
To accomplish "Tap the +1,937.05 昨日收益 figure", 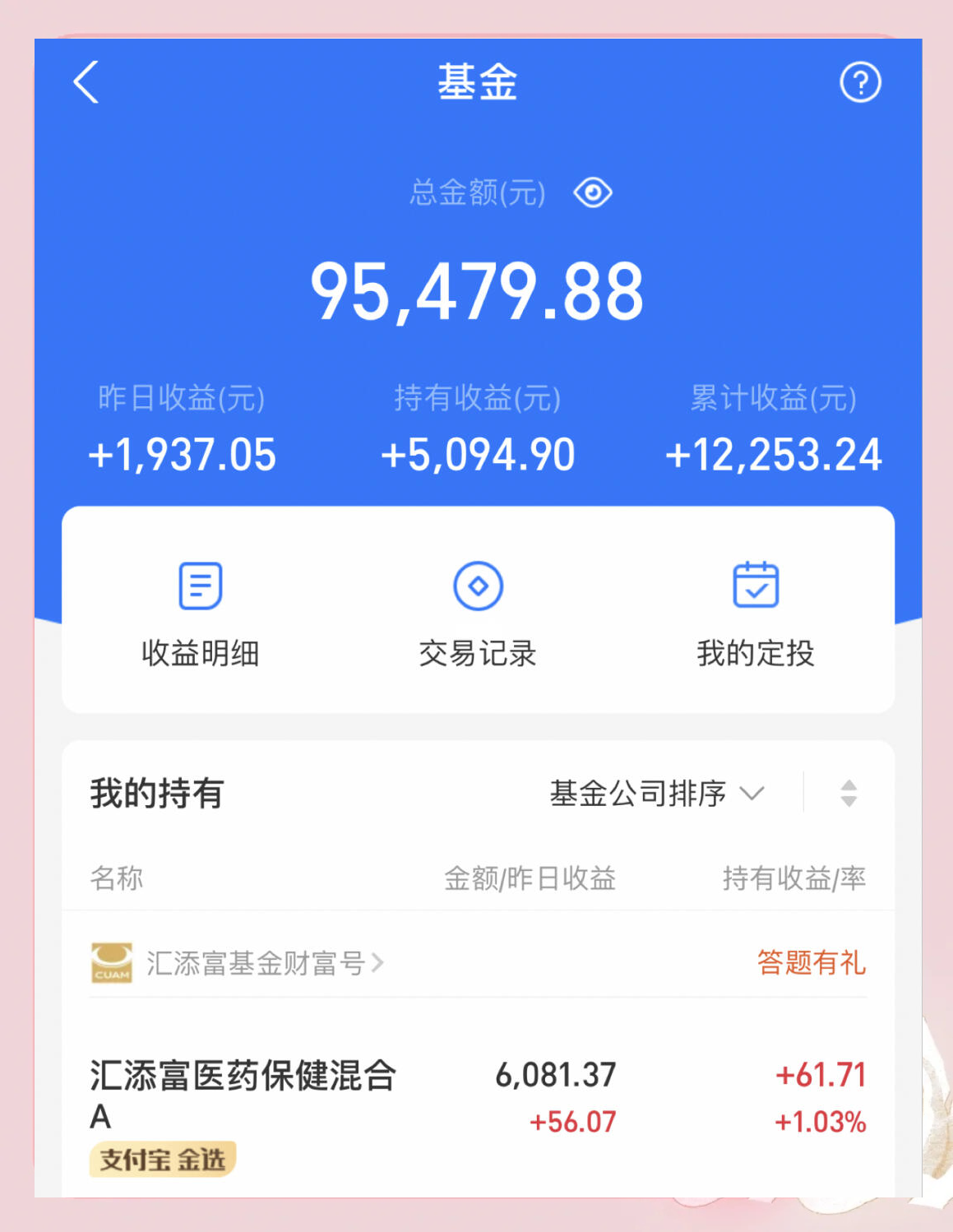I will 183,454.
